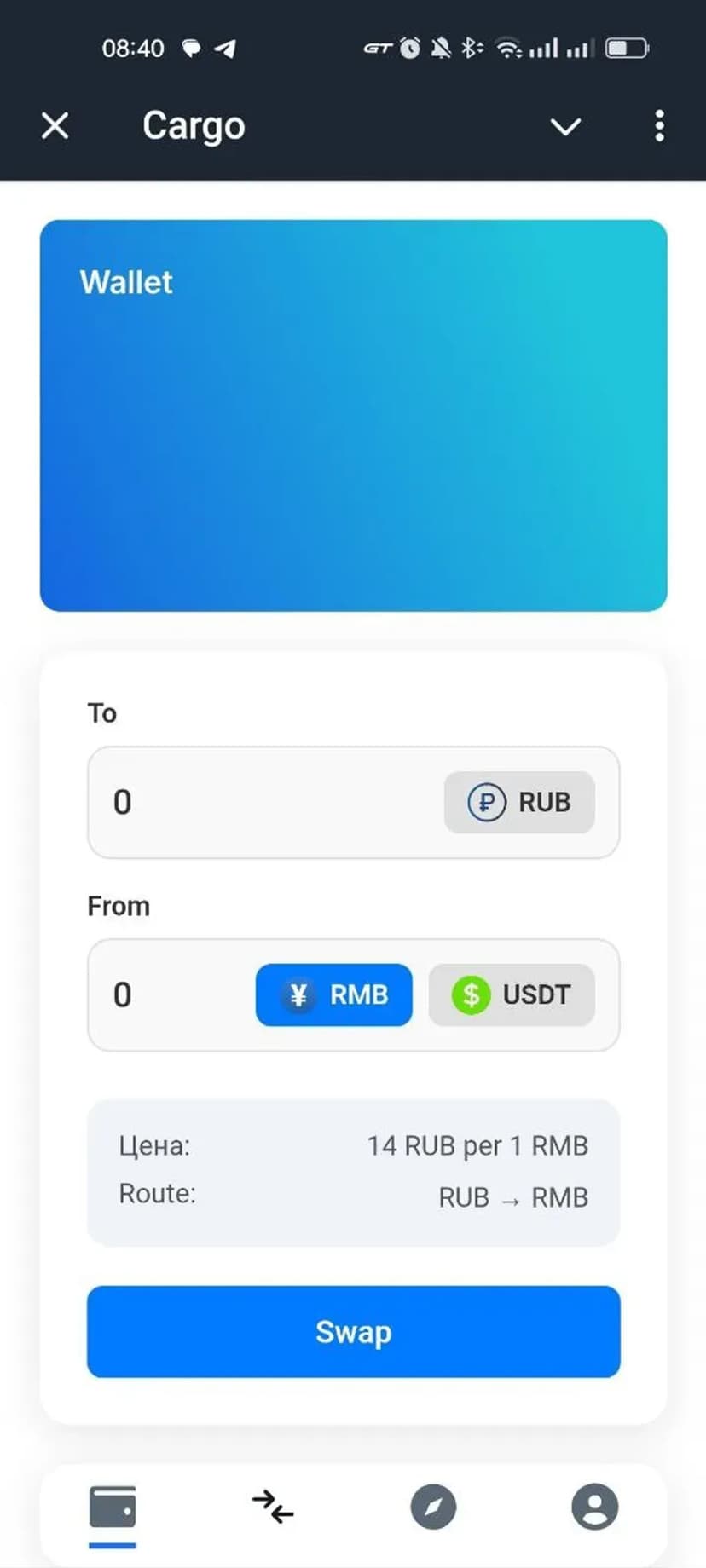Open the three-dot overflow menu
Screen dimensions: 706x1568
659,126
